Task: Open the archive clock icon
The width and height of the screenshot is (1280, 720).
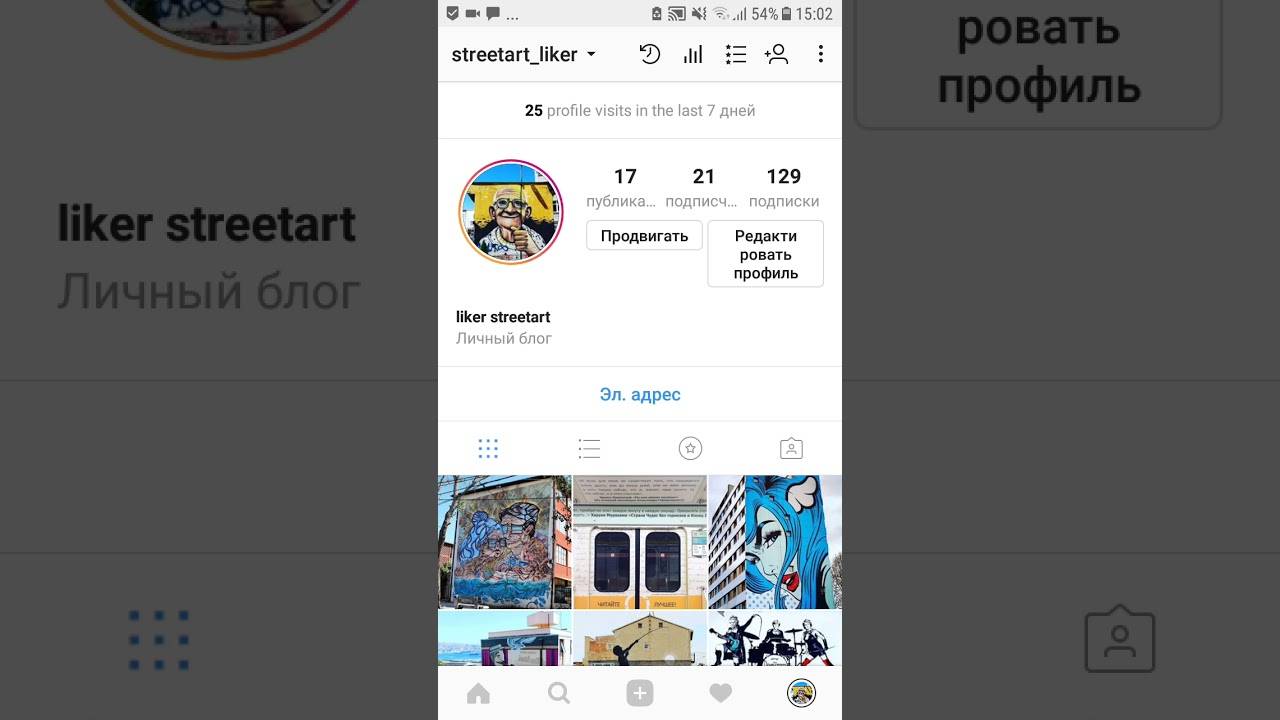Action: pos(650,55)
